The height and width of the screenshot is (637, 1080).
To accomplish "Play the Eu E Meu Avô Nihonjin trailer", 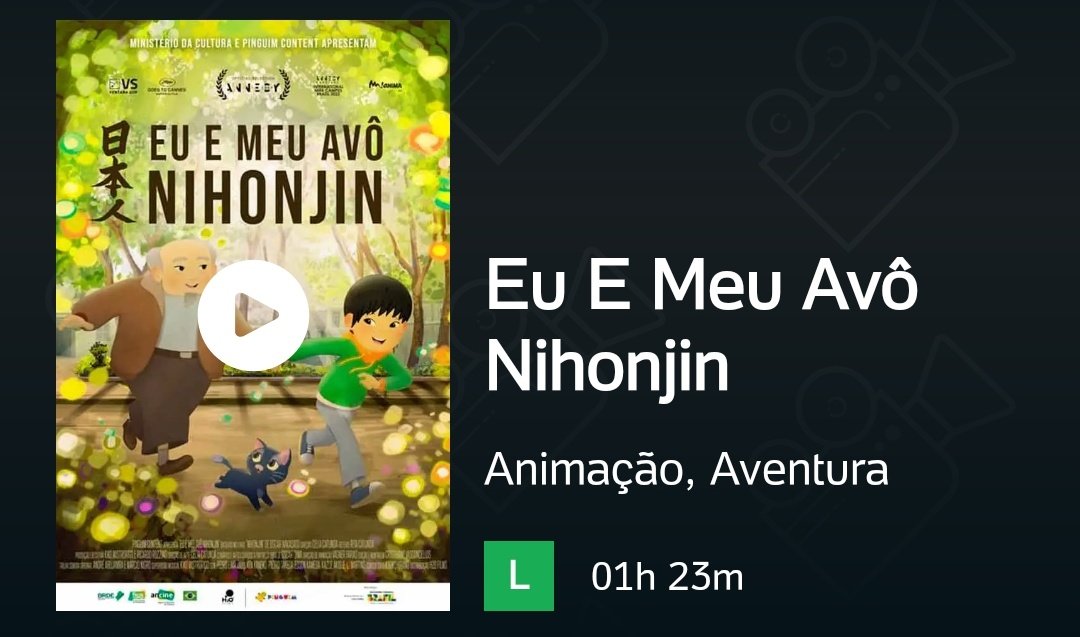I will pyautogui.click(x=253, y=316).
